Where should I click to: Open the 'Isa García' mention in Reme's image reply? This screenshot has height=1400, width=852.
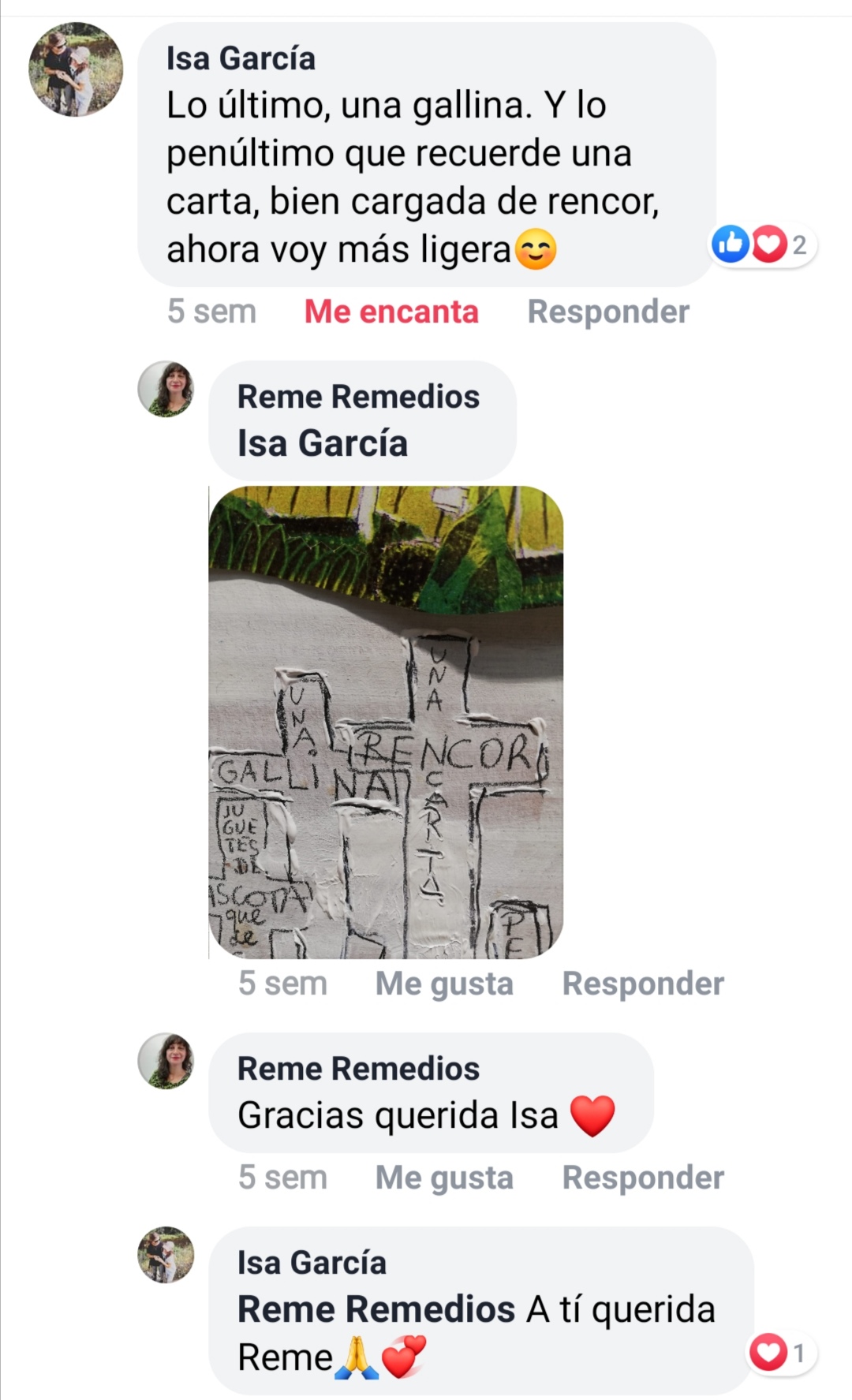pos(323,443)
